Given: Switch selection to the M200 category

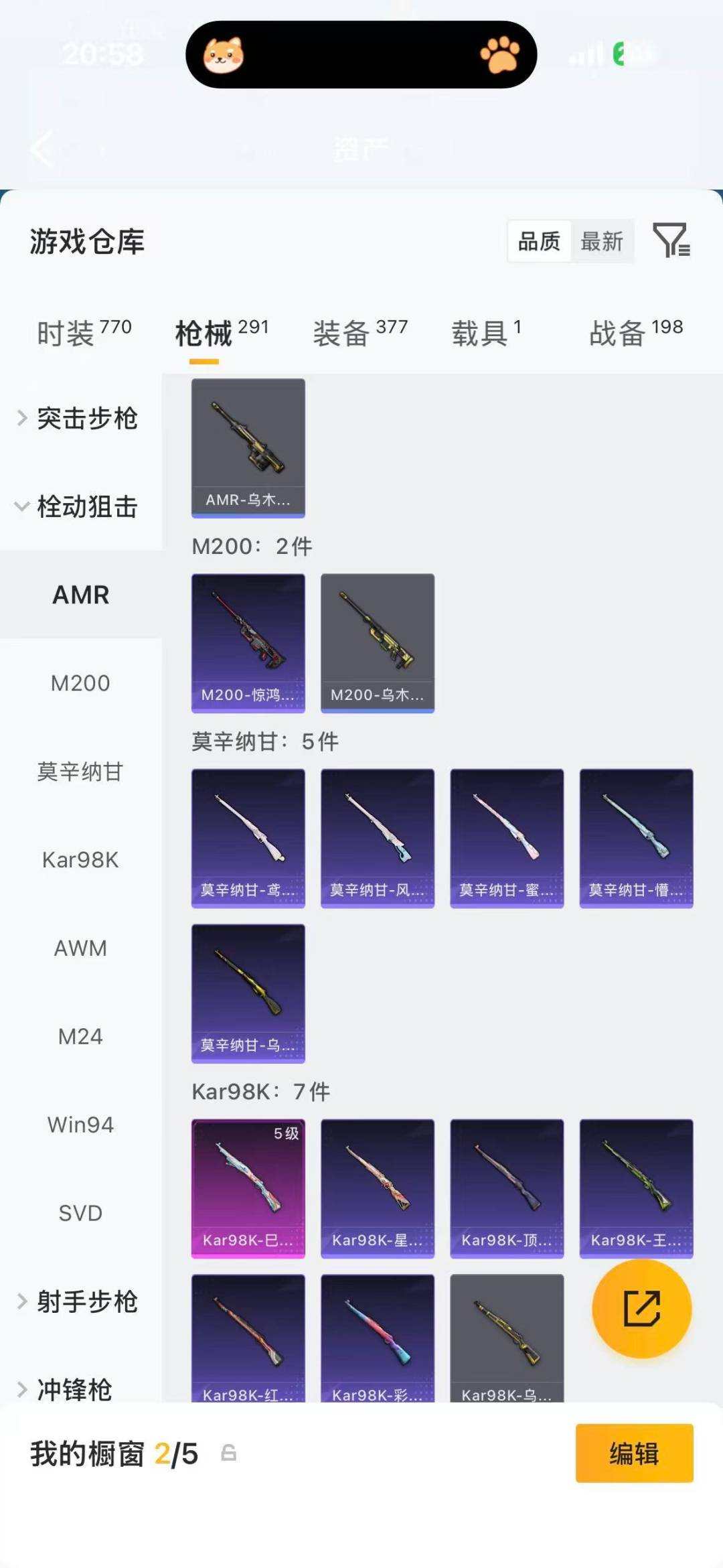Looking at the screenshot, I should pyautogui.click(x=80, y=683).
